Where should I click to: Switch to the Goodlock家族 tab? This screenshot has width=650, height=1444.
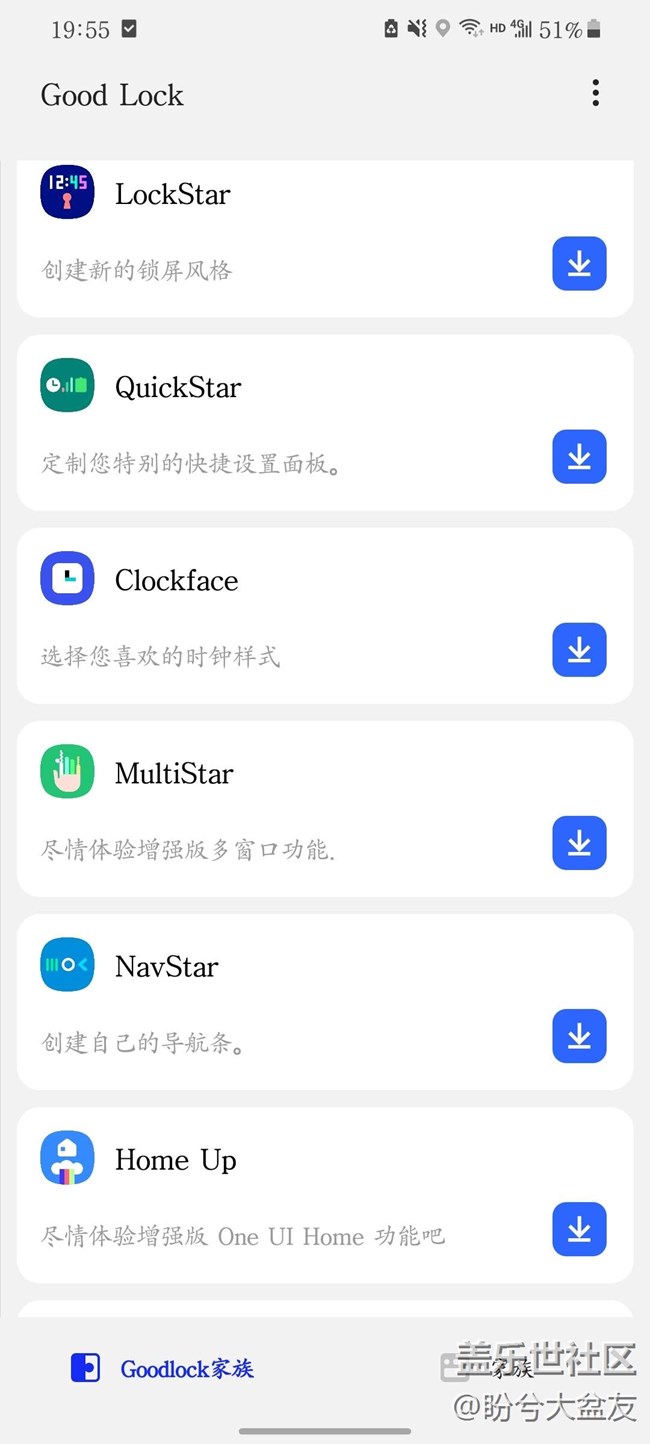(163, 1369)
